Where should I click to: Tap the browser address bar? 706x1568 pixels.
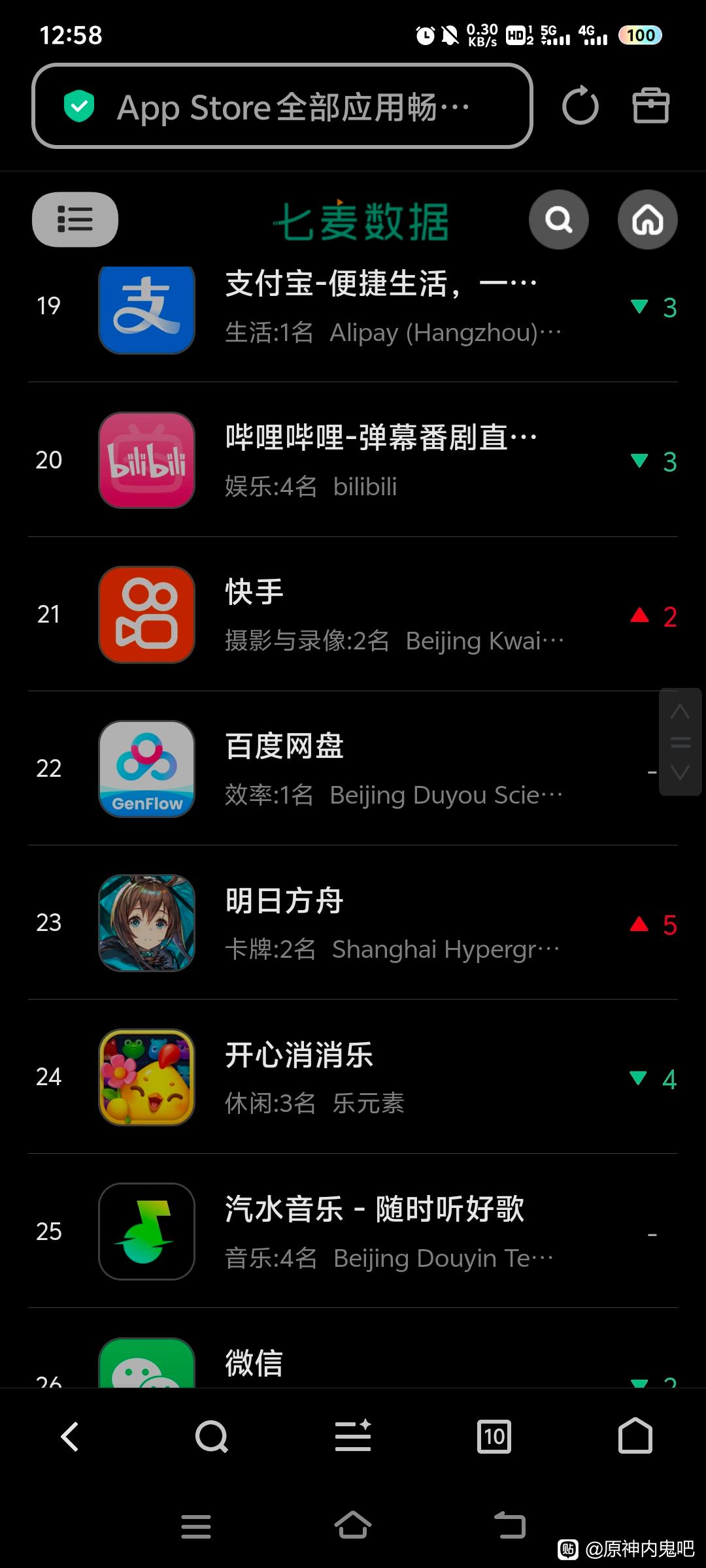[282, 106]
